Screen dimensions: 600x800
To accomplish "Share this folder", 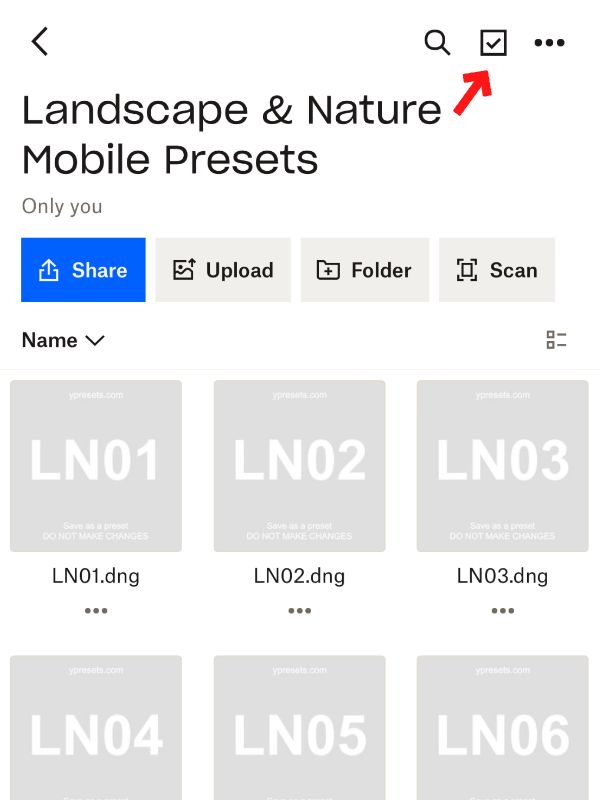I will pyautogui.click(x=83, y=270).
